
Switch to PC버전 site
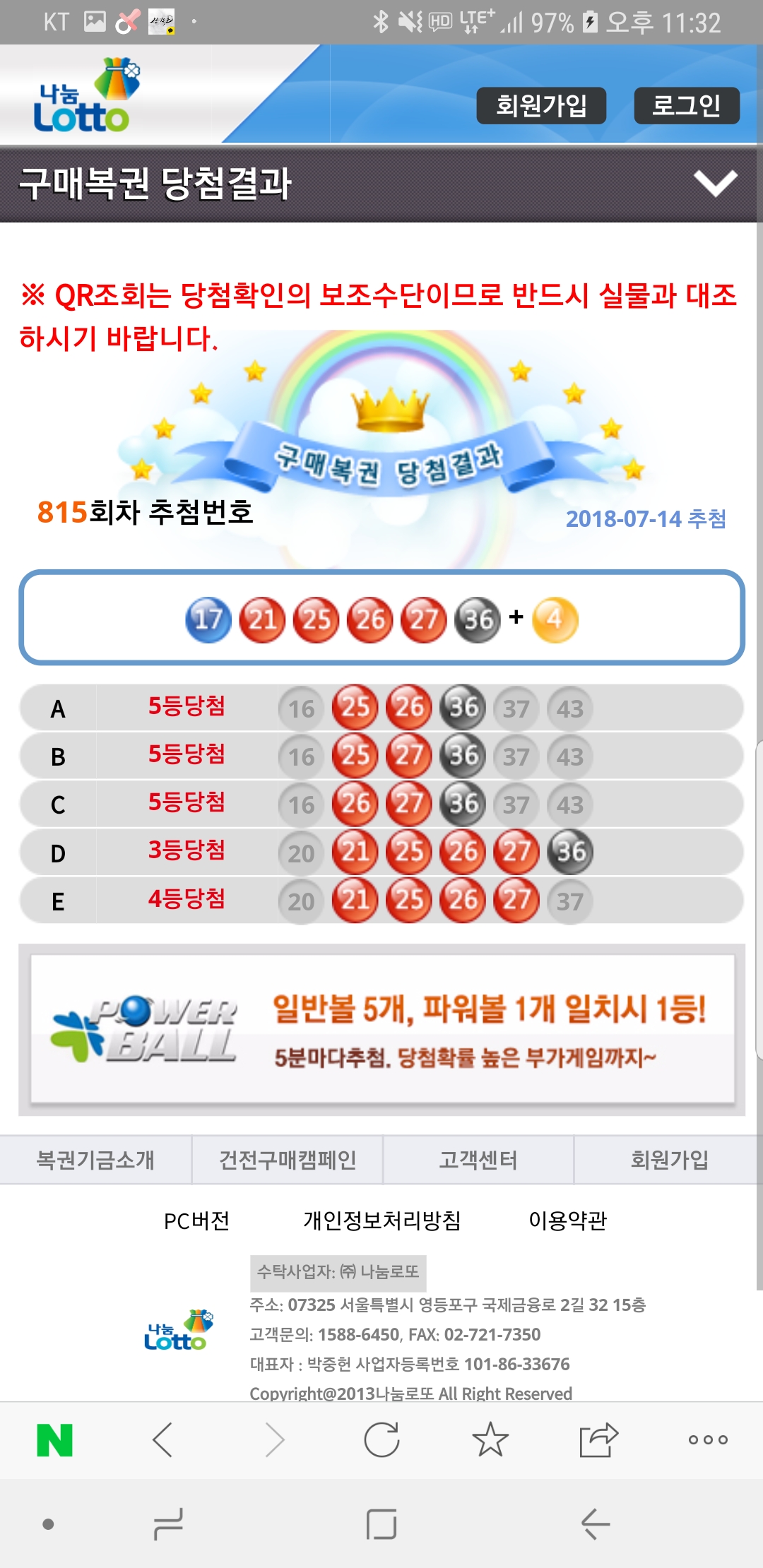[196, 1220]
